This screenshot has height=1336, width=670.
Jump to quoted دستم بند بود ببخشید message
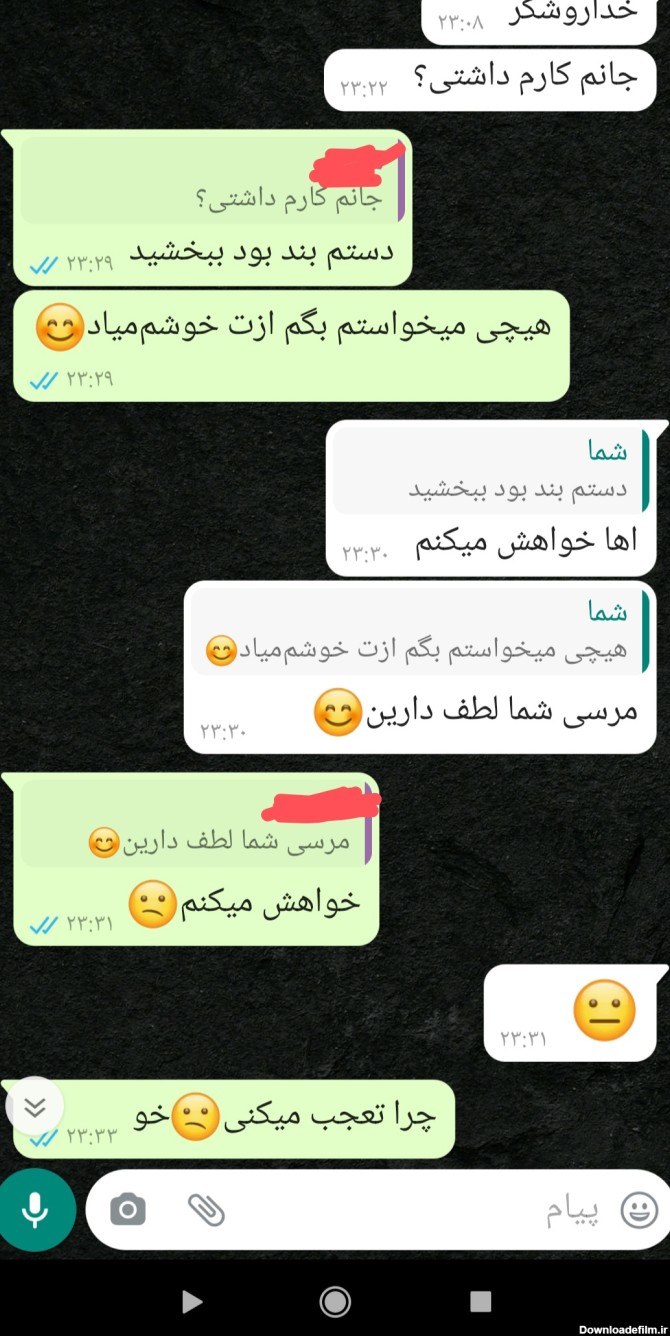[492, 472]
